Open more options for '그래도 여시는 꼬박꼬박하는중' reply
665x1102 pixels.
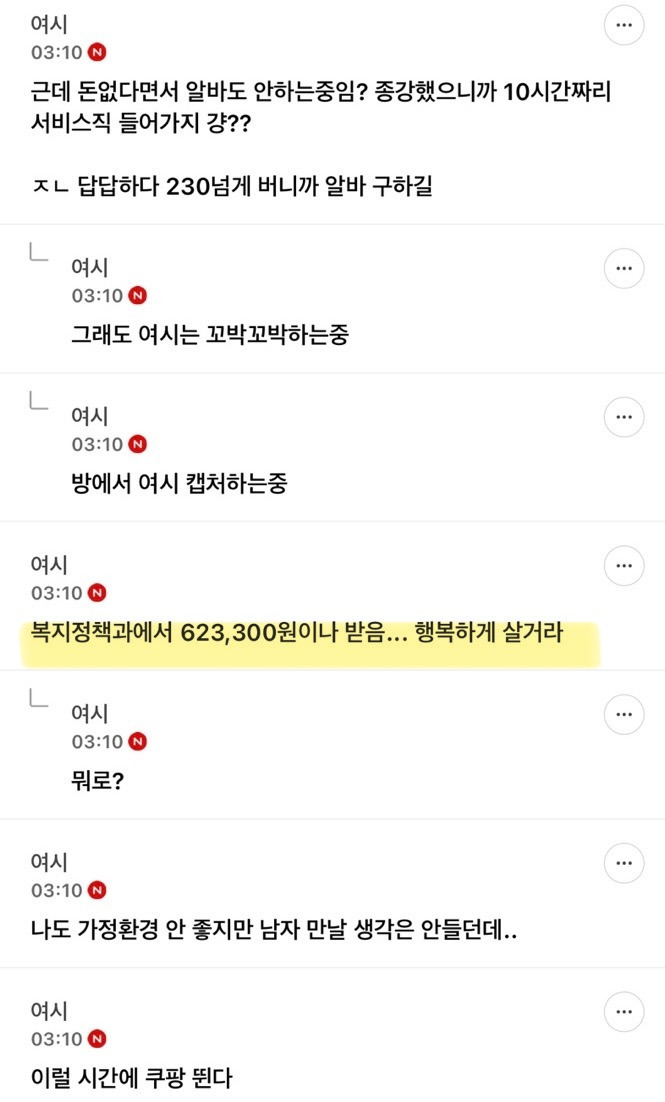(x=624, y=268)
